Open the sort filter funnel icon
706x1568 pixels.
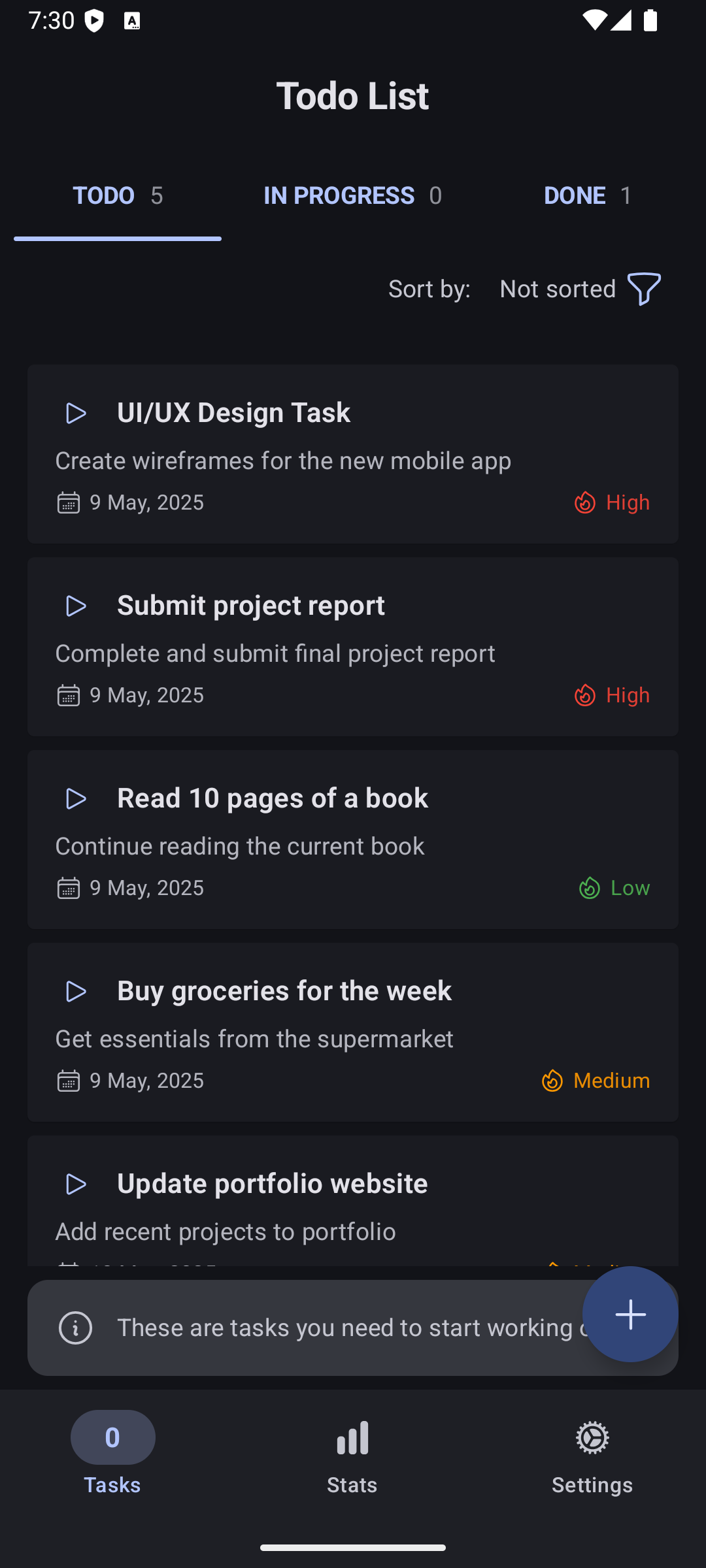click(x=643, y=289)
